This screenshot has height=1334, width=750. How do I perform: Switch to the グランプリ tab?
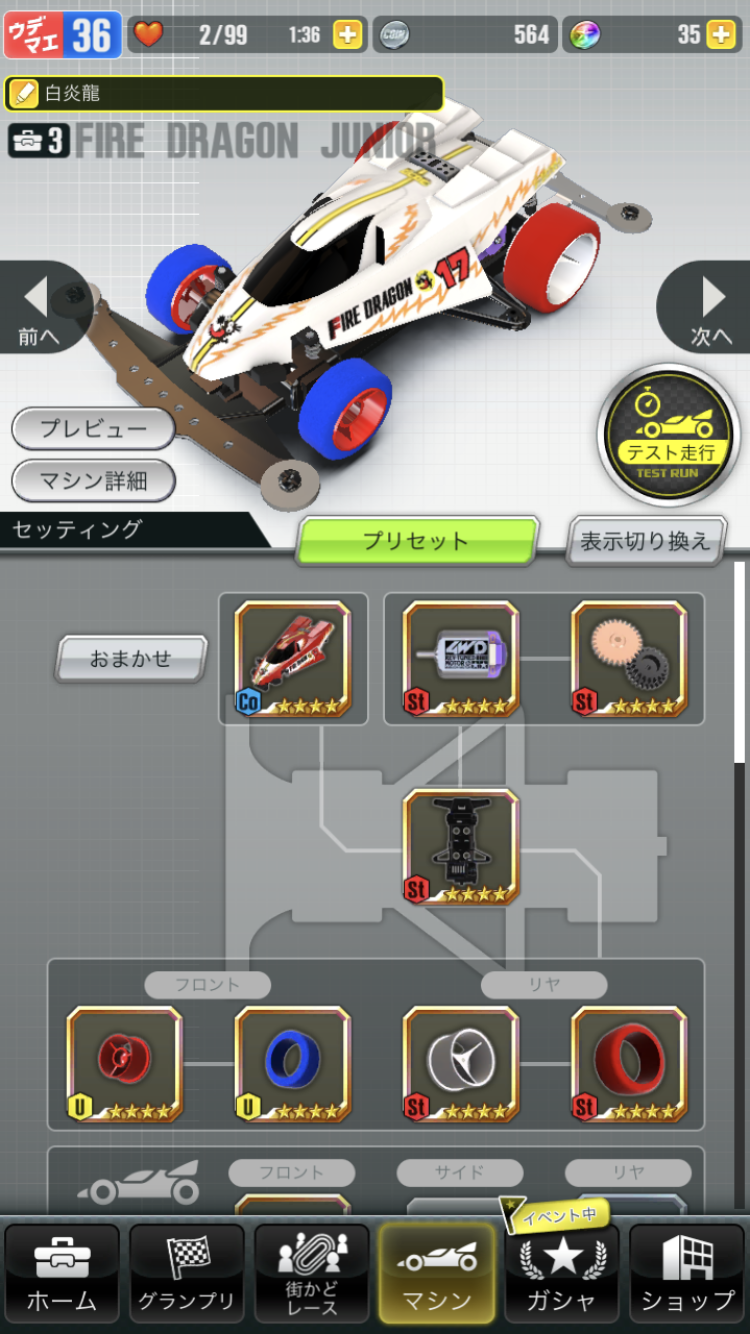187,1274
